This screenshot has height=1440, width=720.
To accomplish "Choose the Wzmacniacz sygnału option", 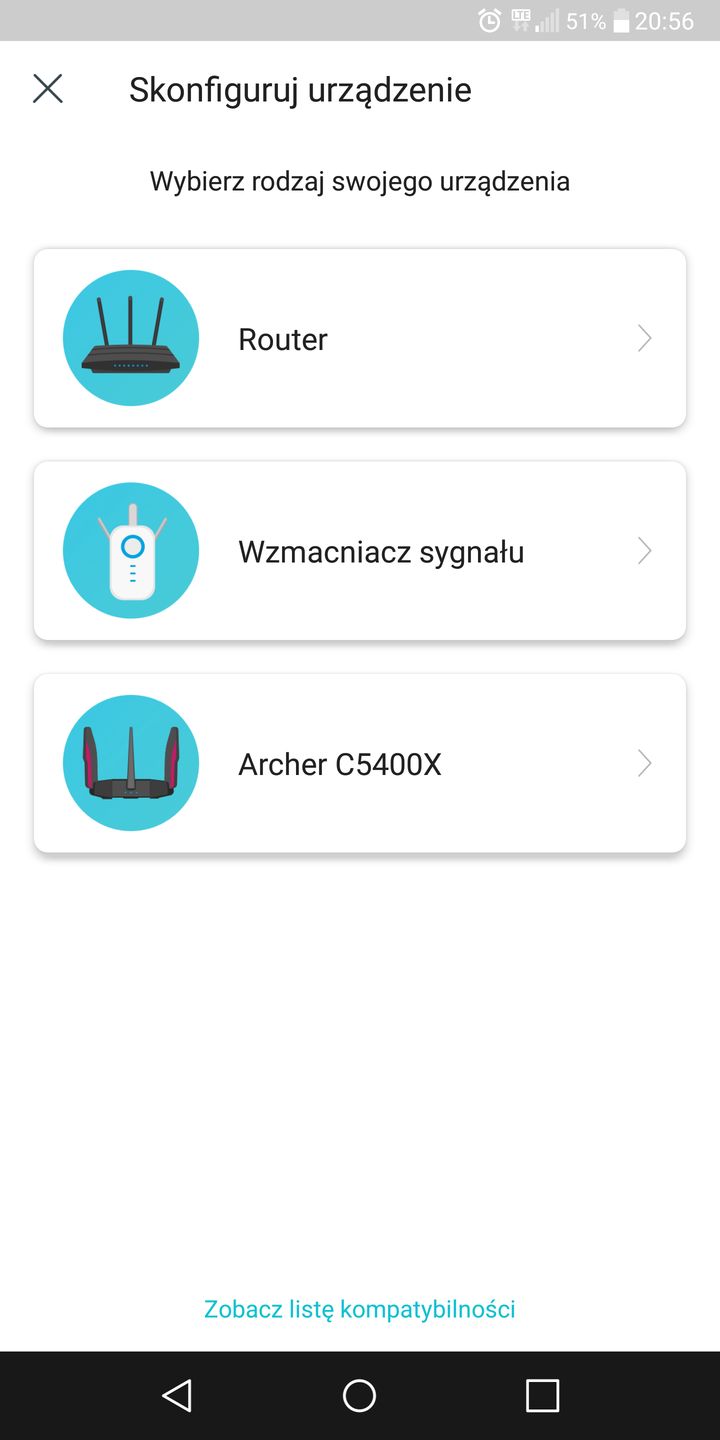I will click(360, 550).
